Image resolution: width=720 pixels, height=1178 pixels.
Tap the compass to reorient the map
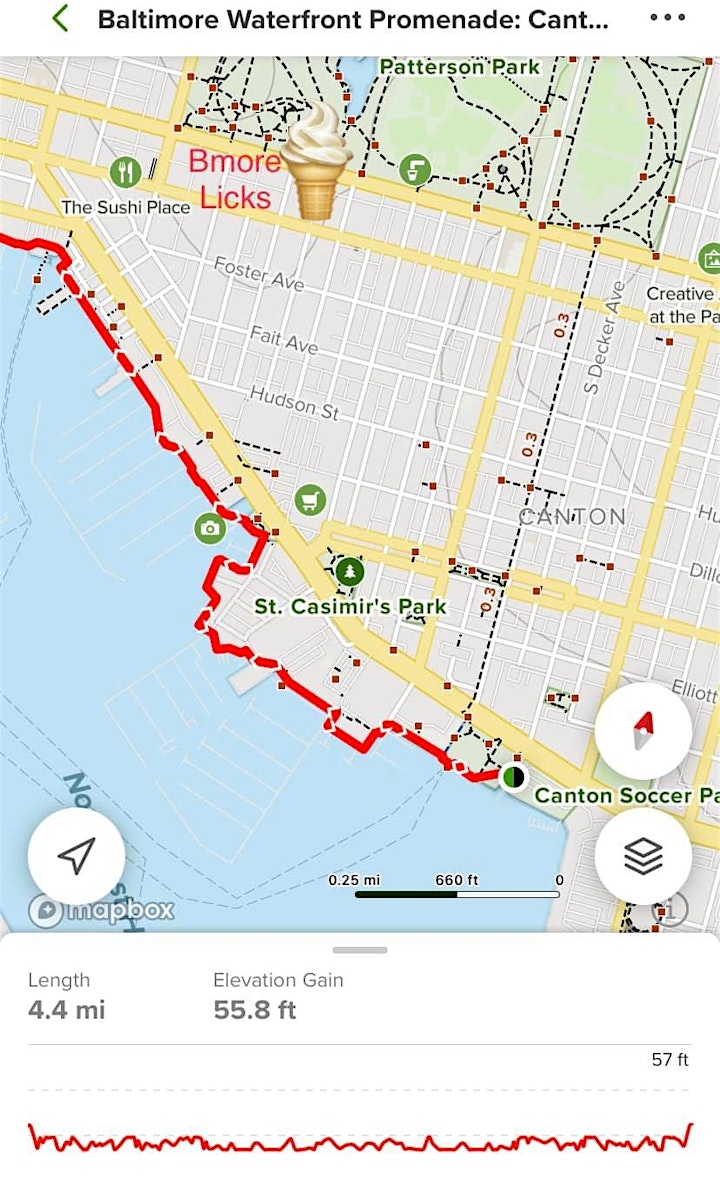pos(643,730)
